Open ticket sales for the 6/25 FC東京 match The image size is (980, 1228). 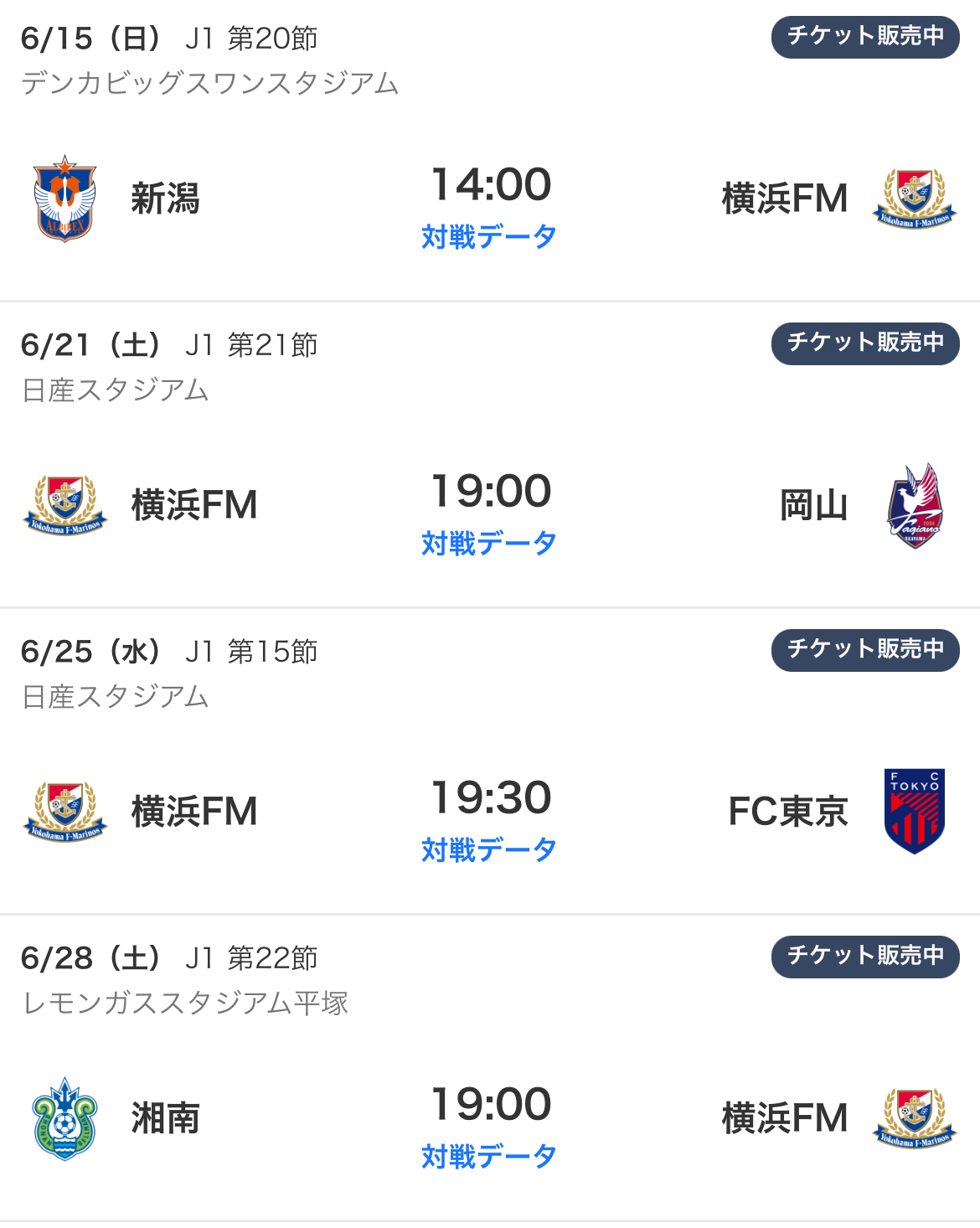[x=864, y=650]
